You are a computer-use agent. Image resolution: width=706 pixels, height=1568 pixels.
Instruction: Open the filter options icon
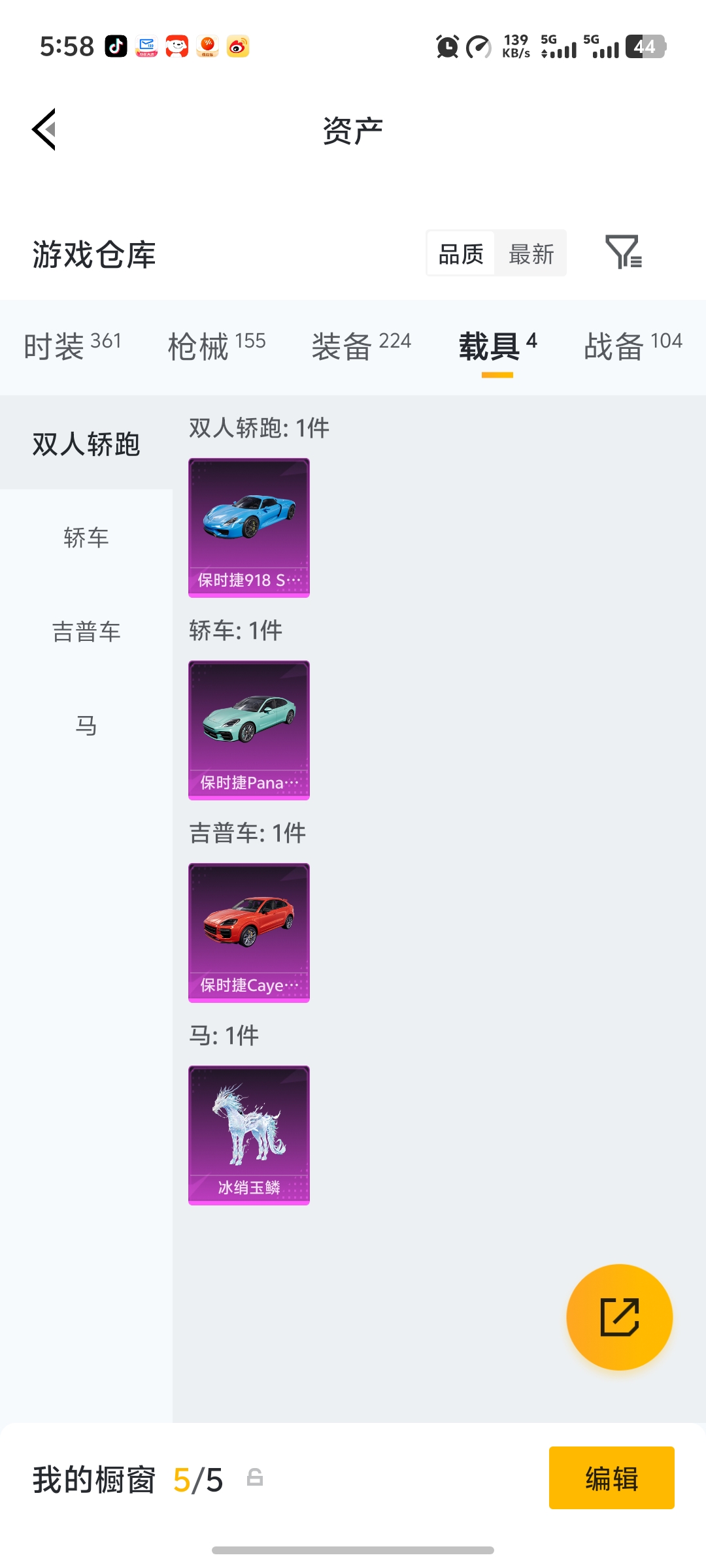point(624,253)
